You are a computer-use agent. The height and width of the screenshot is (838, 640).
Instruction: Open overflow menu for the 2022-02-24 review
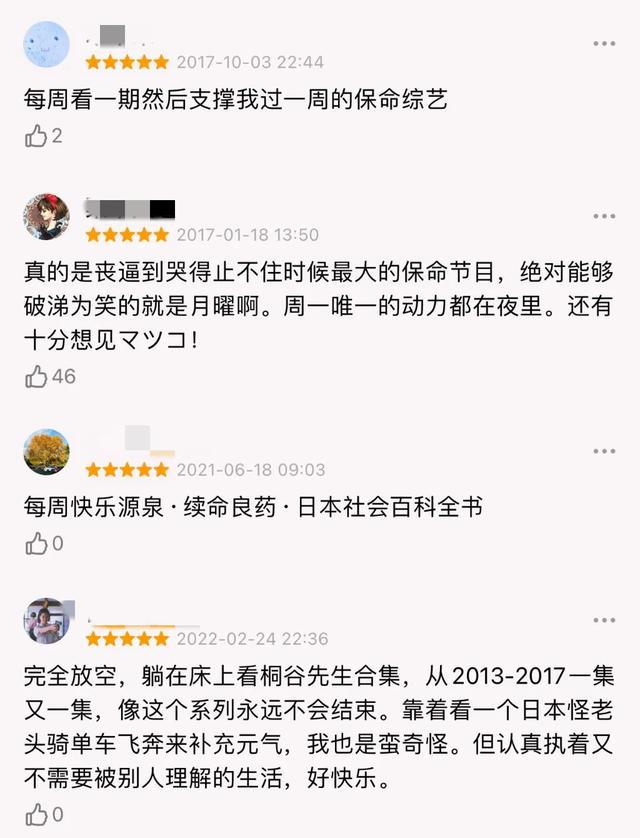click(604, 620)
